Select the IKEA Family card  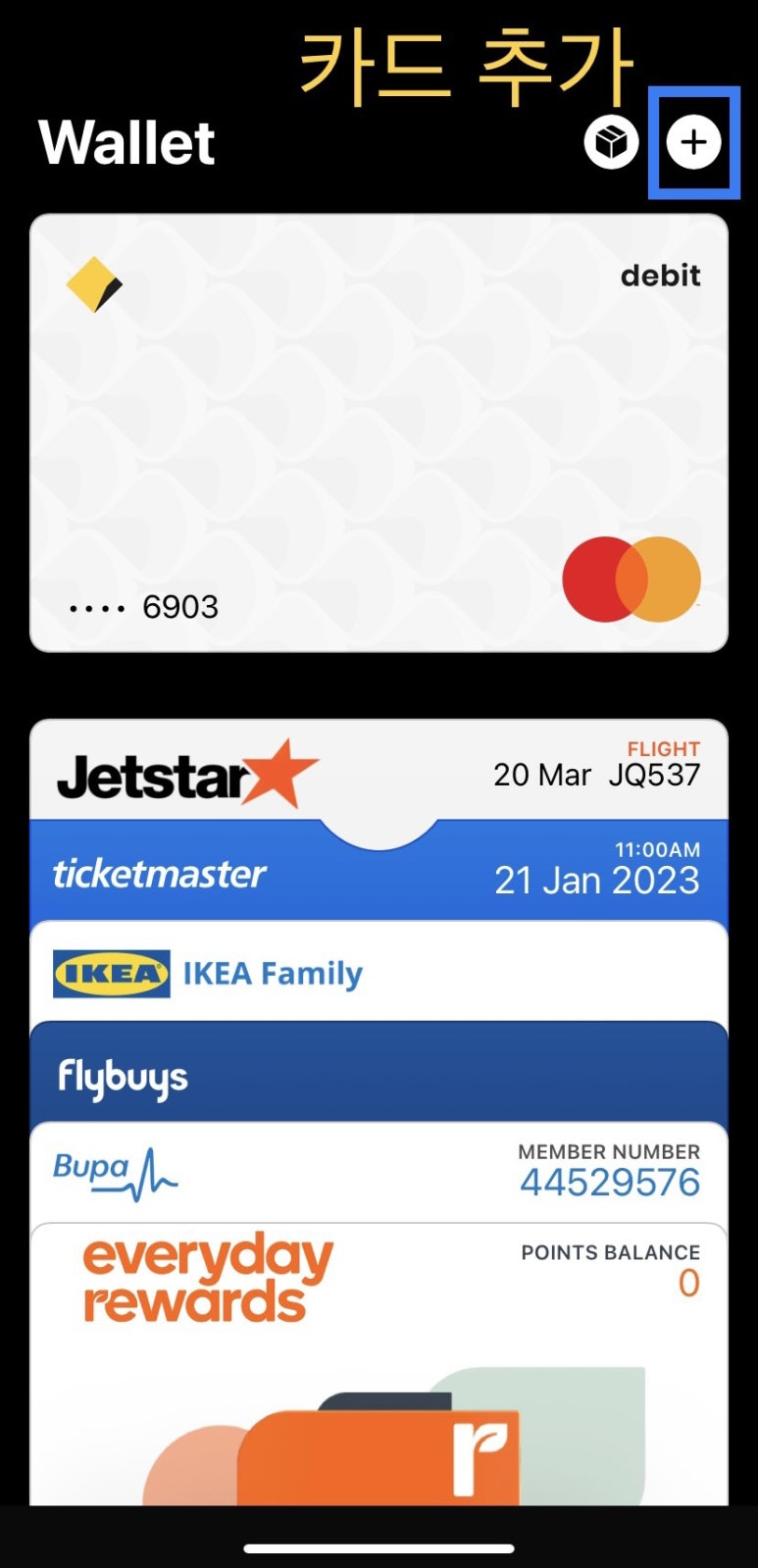pos(379,973)
